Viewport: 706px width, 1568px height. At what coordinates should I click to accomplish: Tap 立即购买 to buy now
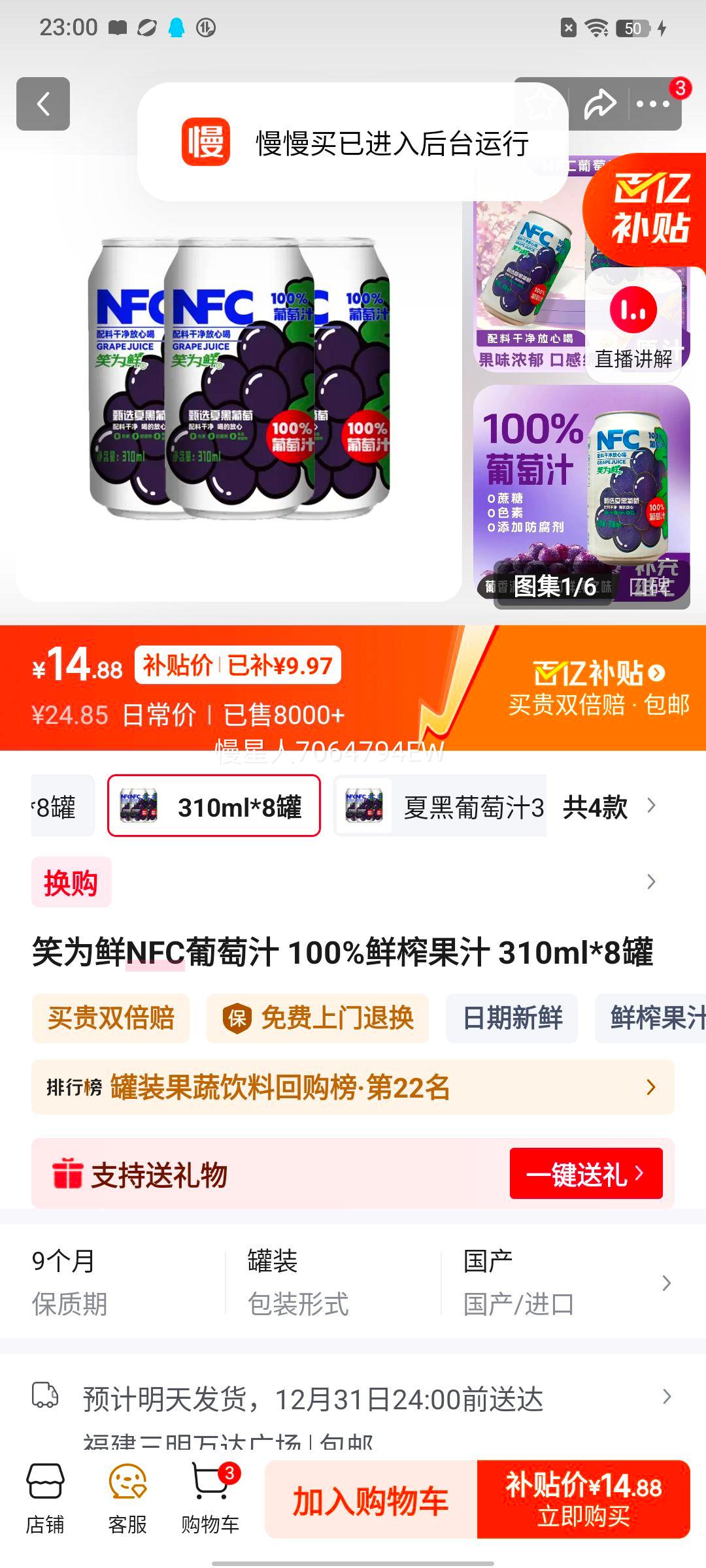coord(584,1499)
